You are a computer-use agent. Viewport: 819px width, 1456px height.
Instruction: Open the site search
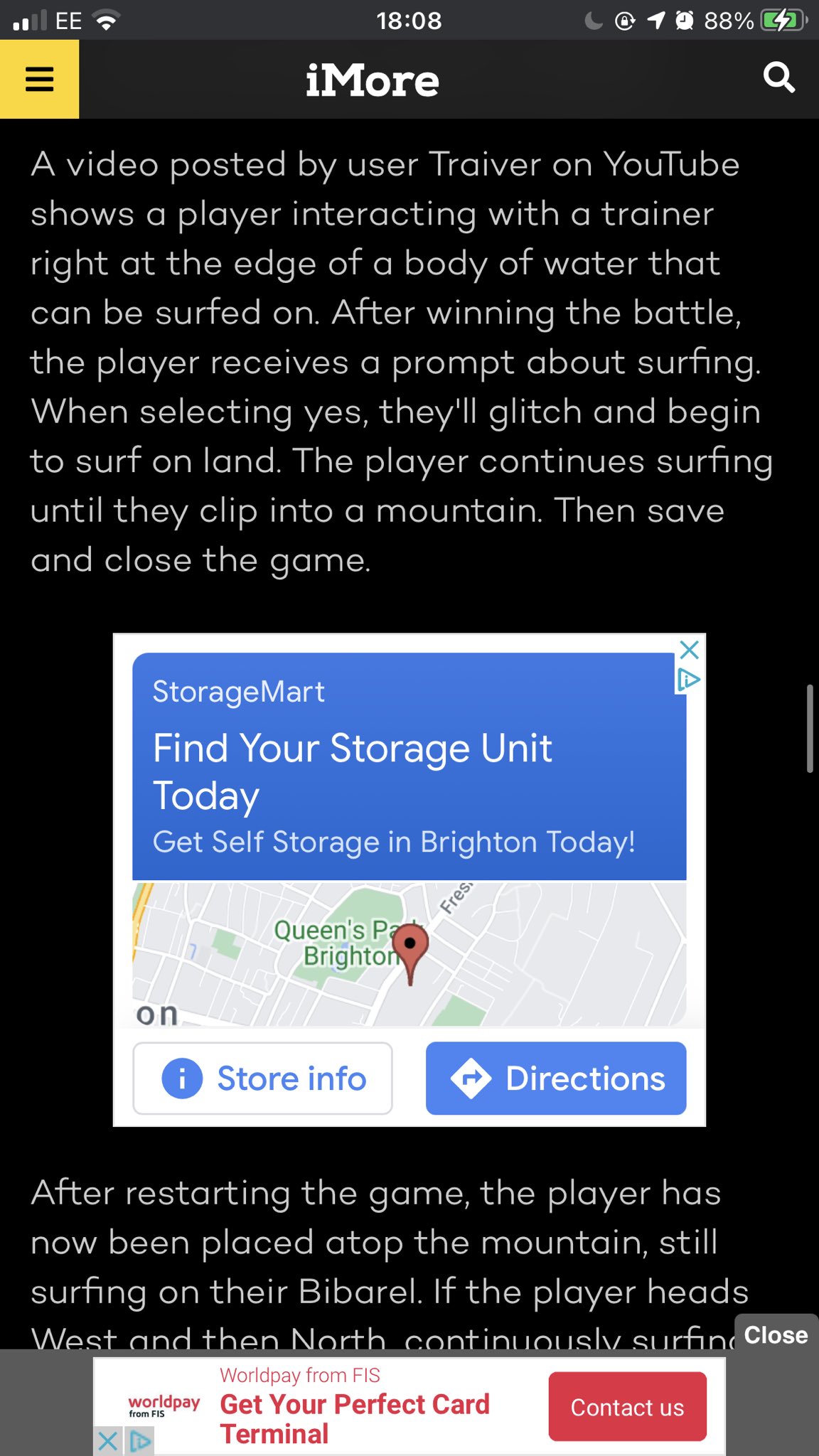[778, 77]
